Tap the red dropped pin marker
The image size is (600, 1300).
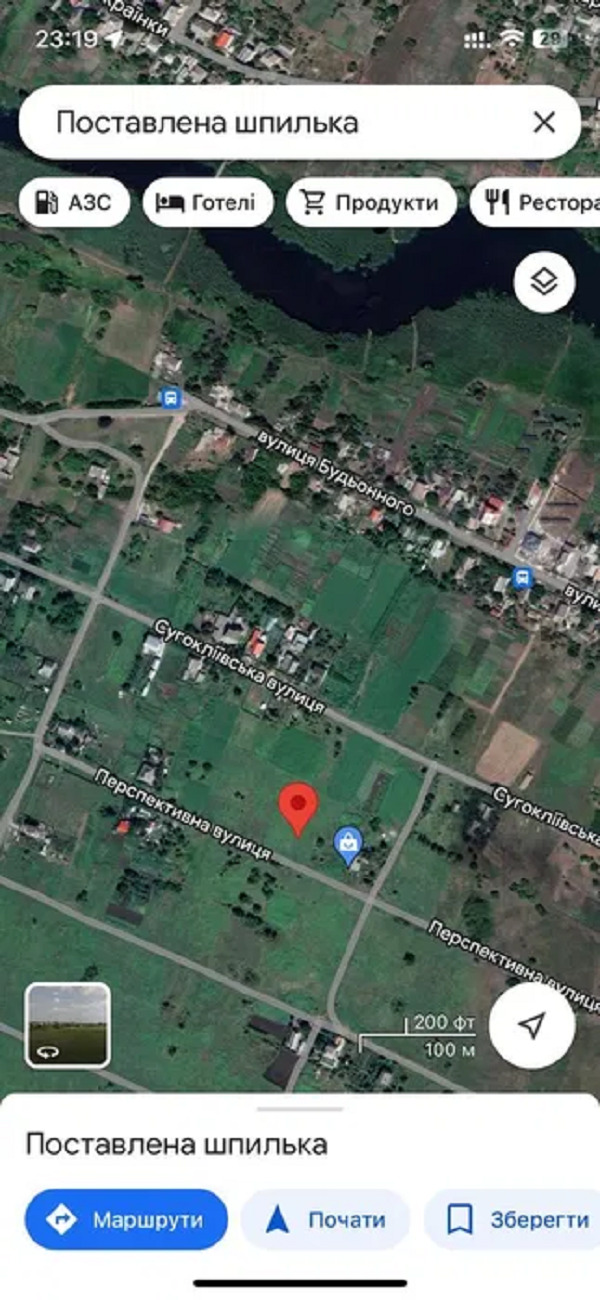[x=297, y=808]
